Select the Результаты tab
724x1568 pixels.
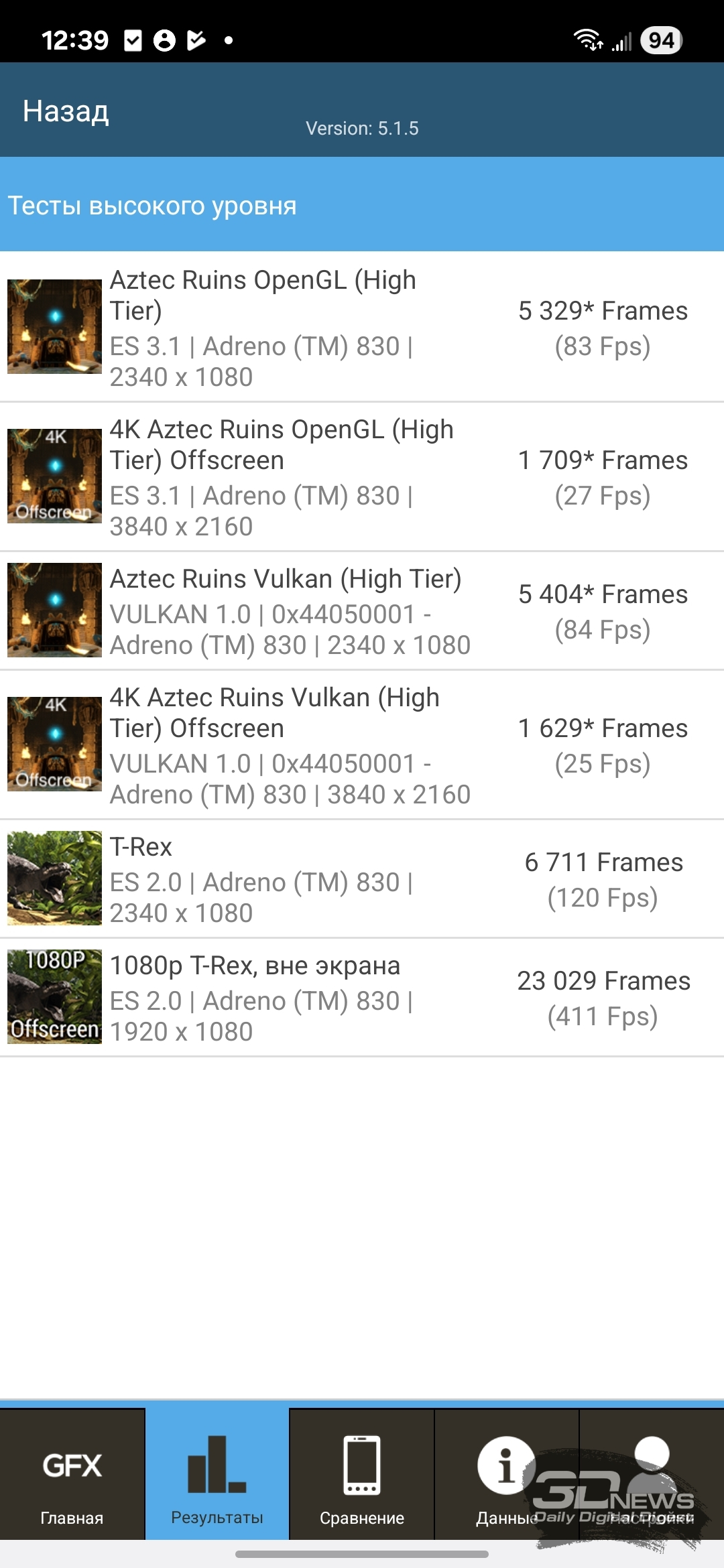217,1474
